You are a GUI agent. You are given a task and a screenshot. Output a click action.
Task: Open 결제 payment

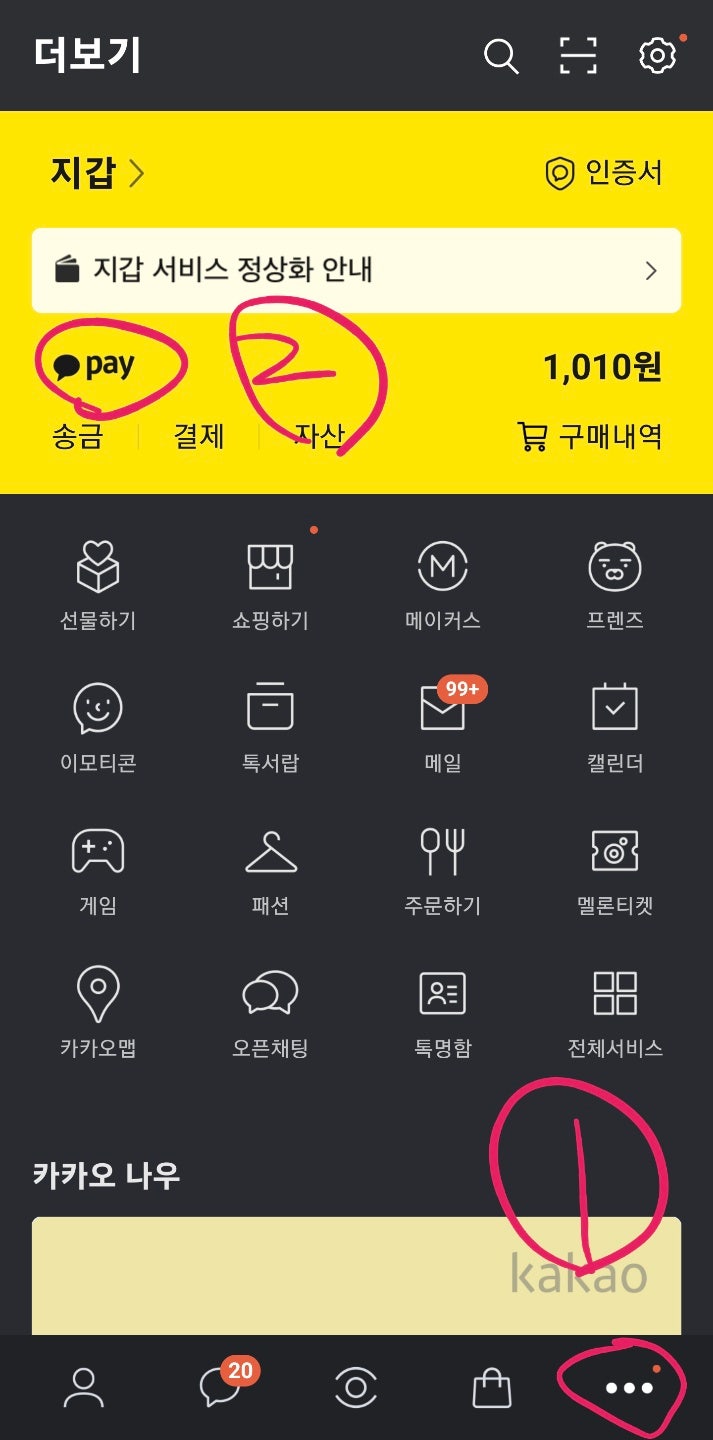pos(199,437)
